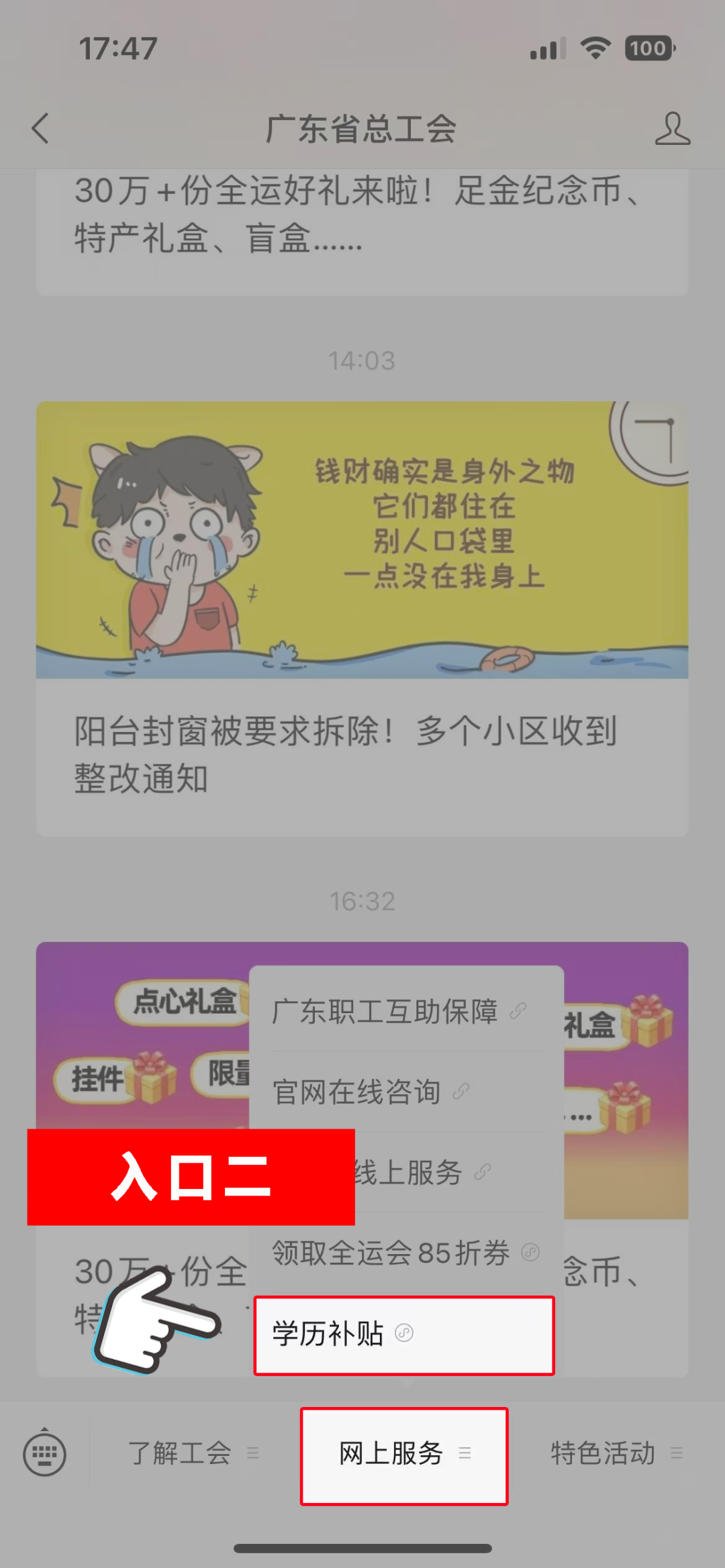Click the link icon beside 领取全运会85折券
Image resolution: width=725 pixels, height=1568 pixels.
click(530, 1252)
